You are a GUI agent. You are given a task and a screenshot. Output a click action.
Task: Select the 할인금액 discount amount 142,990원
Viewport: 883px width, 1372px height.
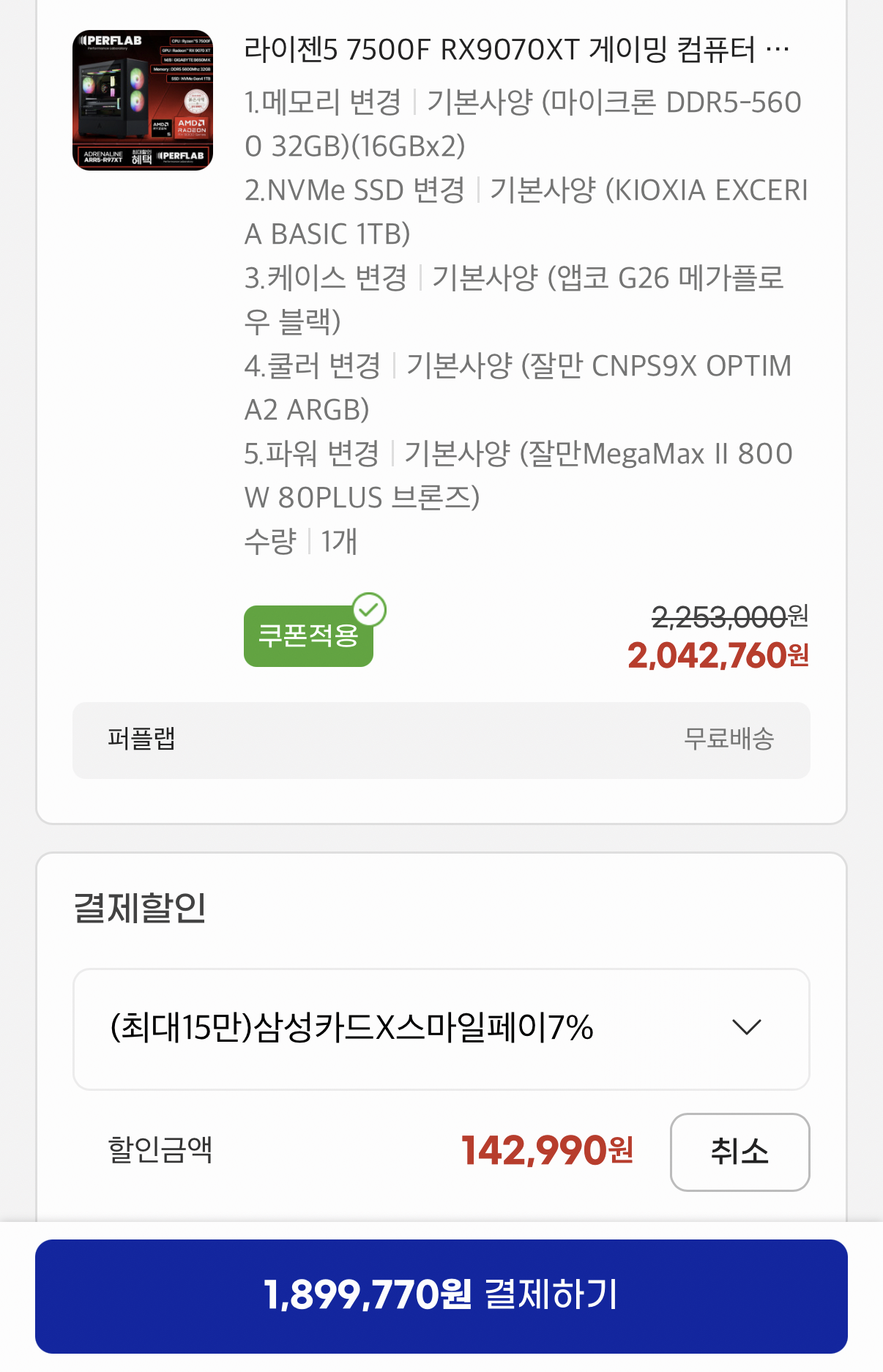[548, 1150]
